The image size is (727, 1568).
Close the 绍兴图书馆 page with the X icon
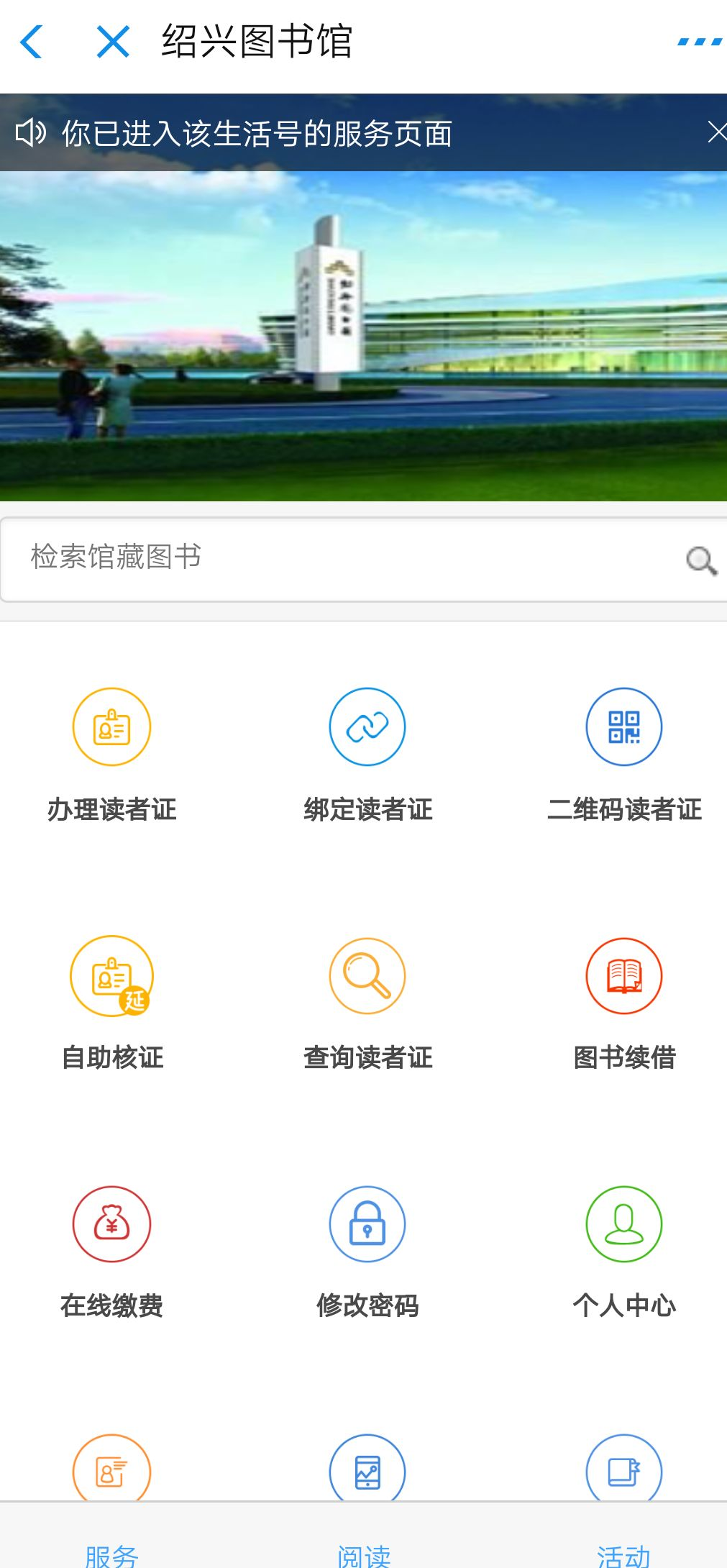click(113, 42)
